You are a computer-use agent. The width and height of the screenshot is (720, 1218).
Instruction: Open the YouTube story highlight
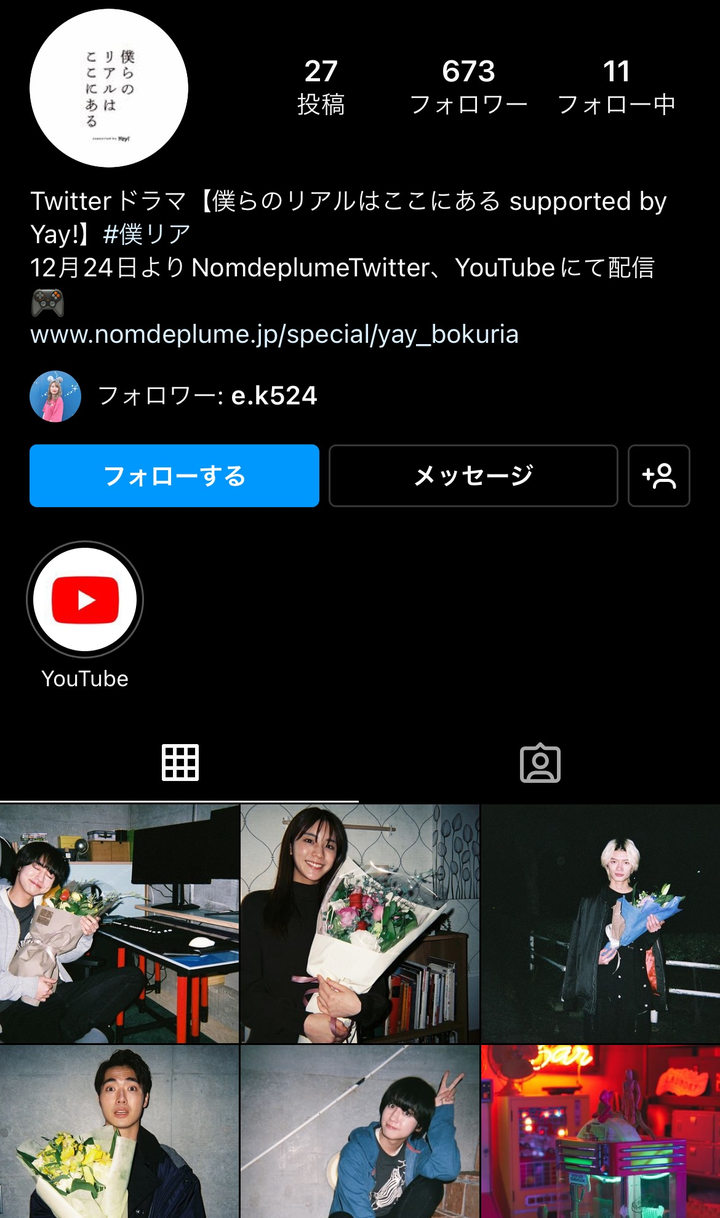(85, 600)
